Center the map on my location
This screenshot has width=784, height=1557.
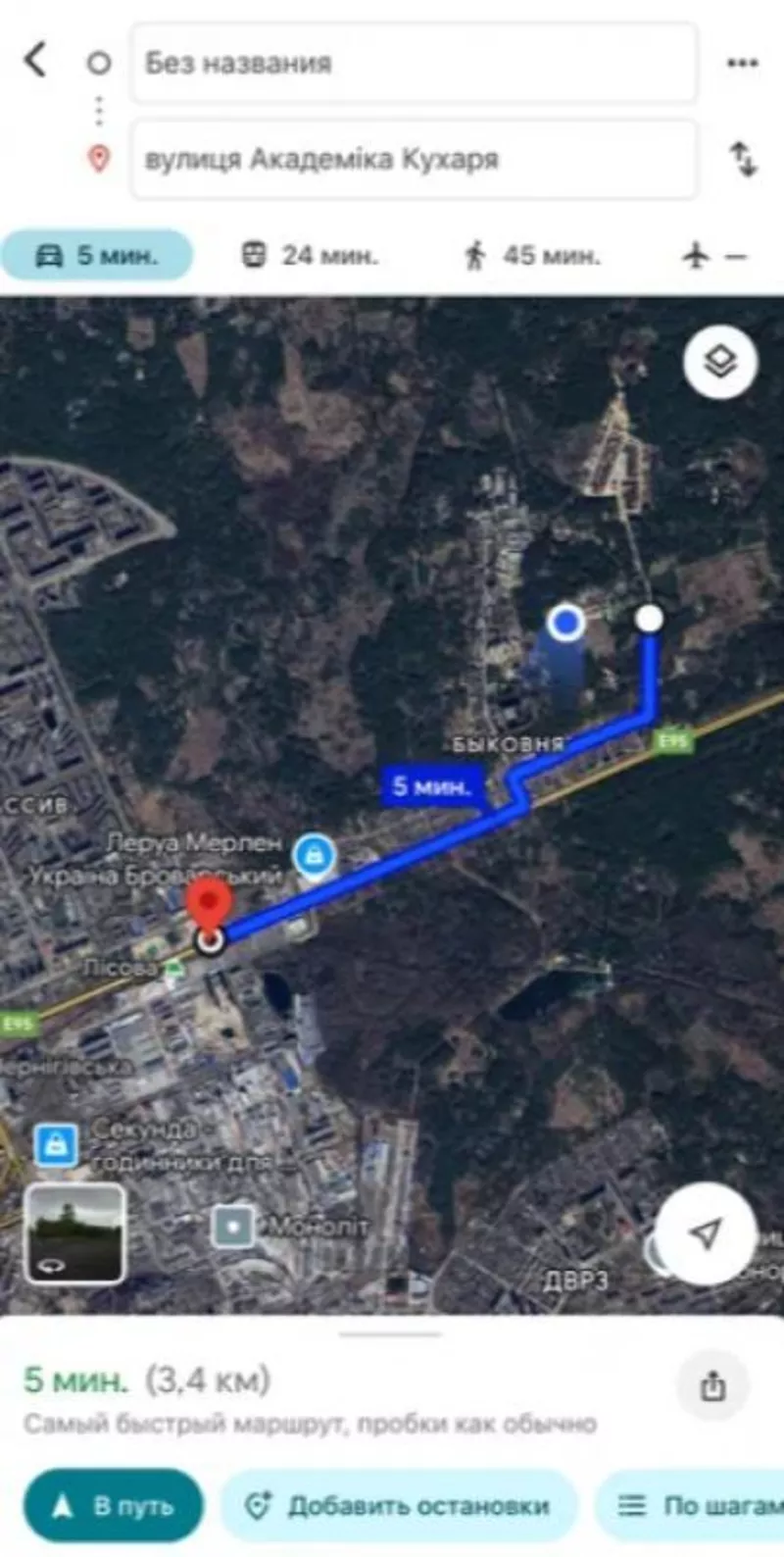point(706,1233)
